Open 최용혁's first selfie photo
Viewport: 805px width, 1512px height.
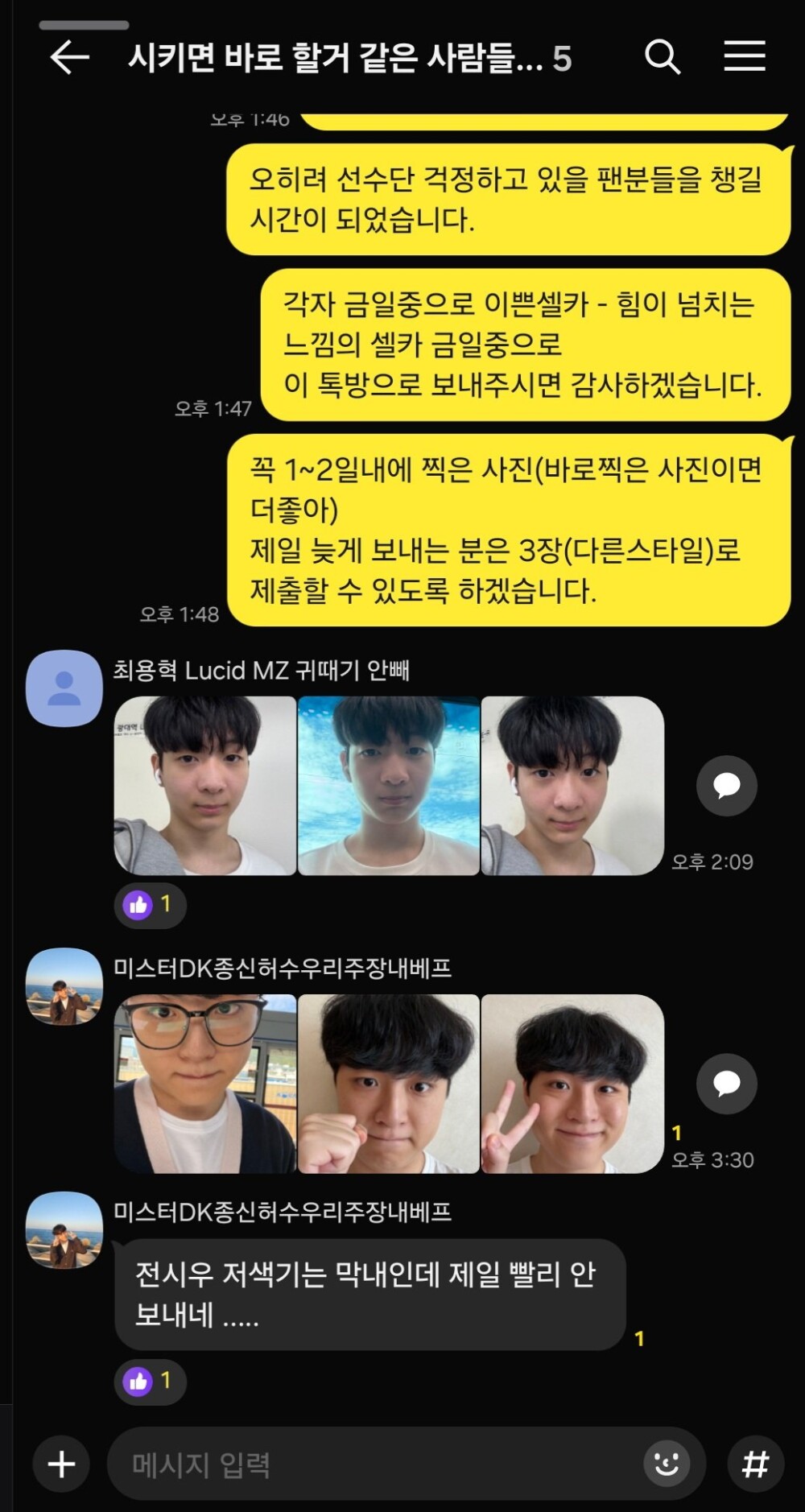205,786
